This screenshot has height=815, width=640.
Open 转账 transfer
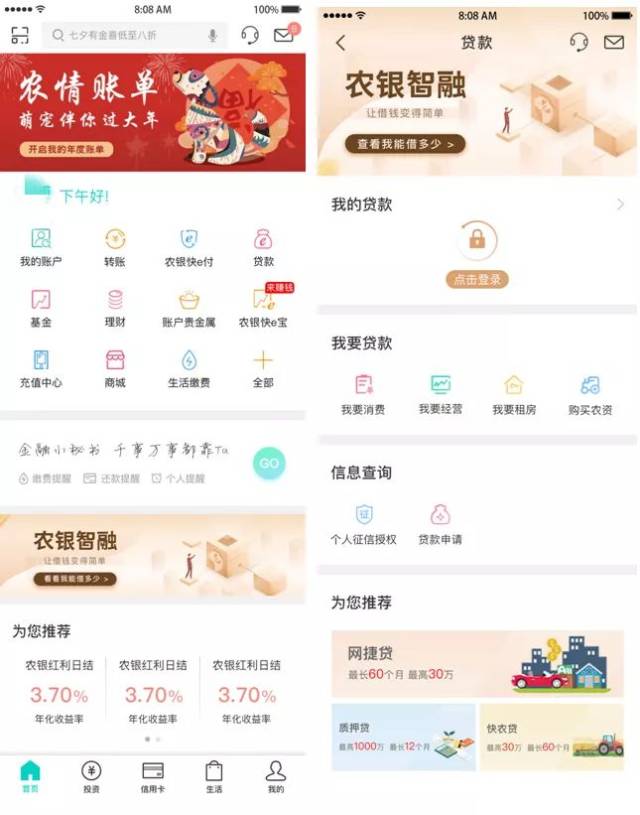(x=115, y=247)
